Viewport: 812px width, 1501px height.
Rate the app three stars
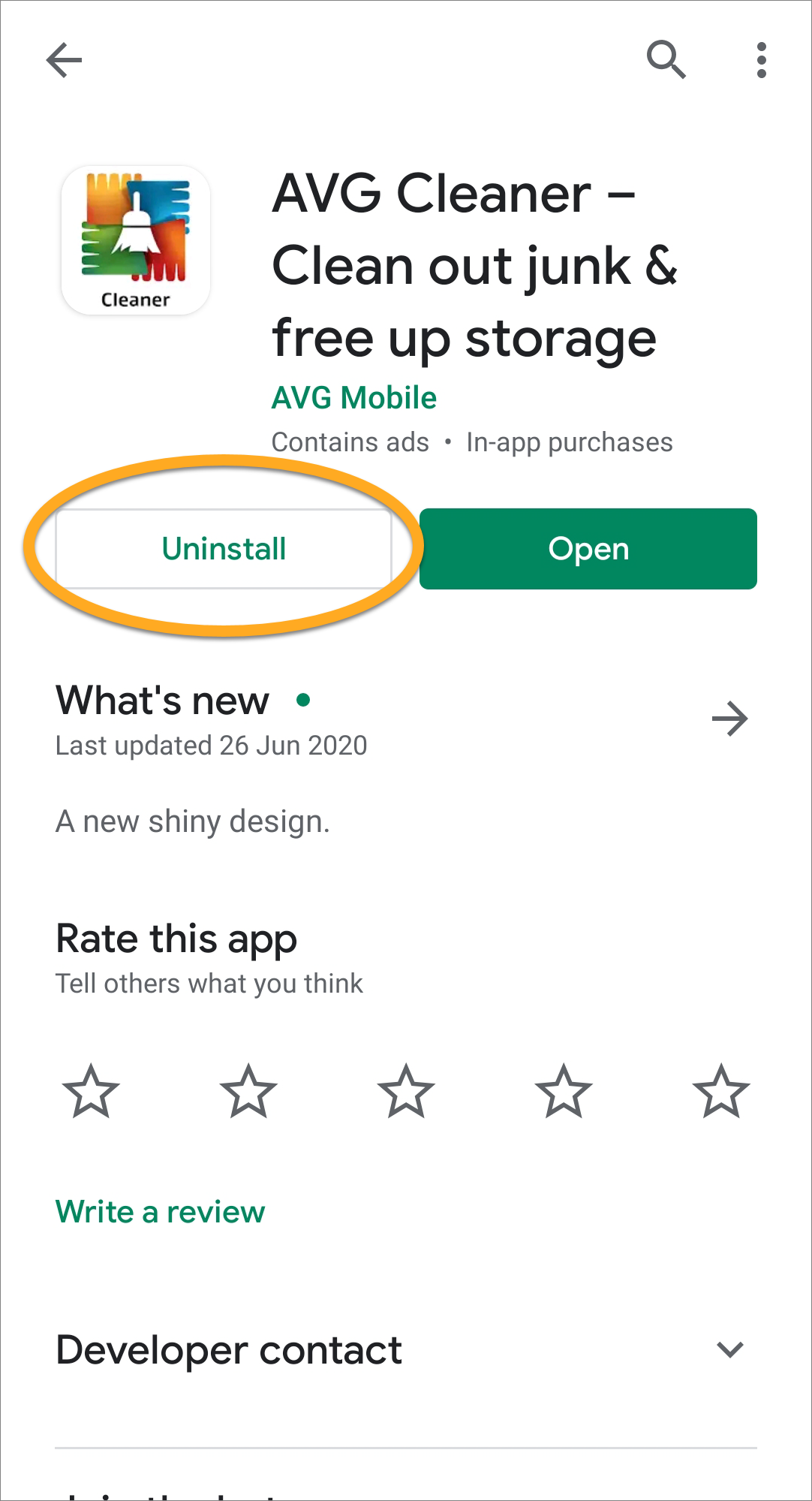[x=406, y=1091]
